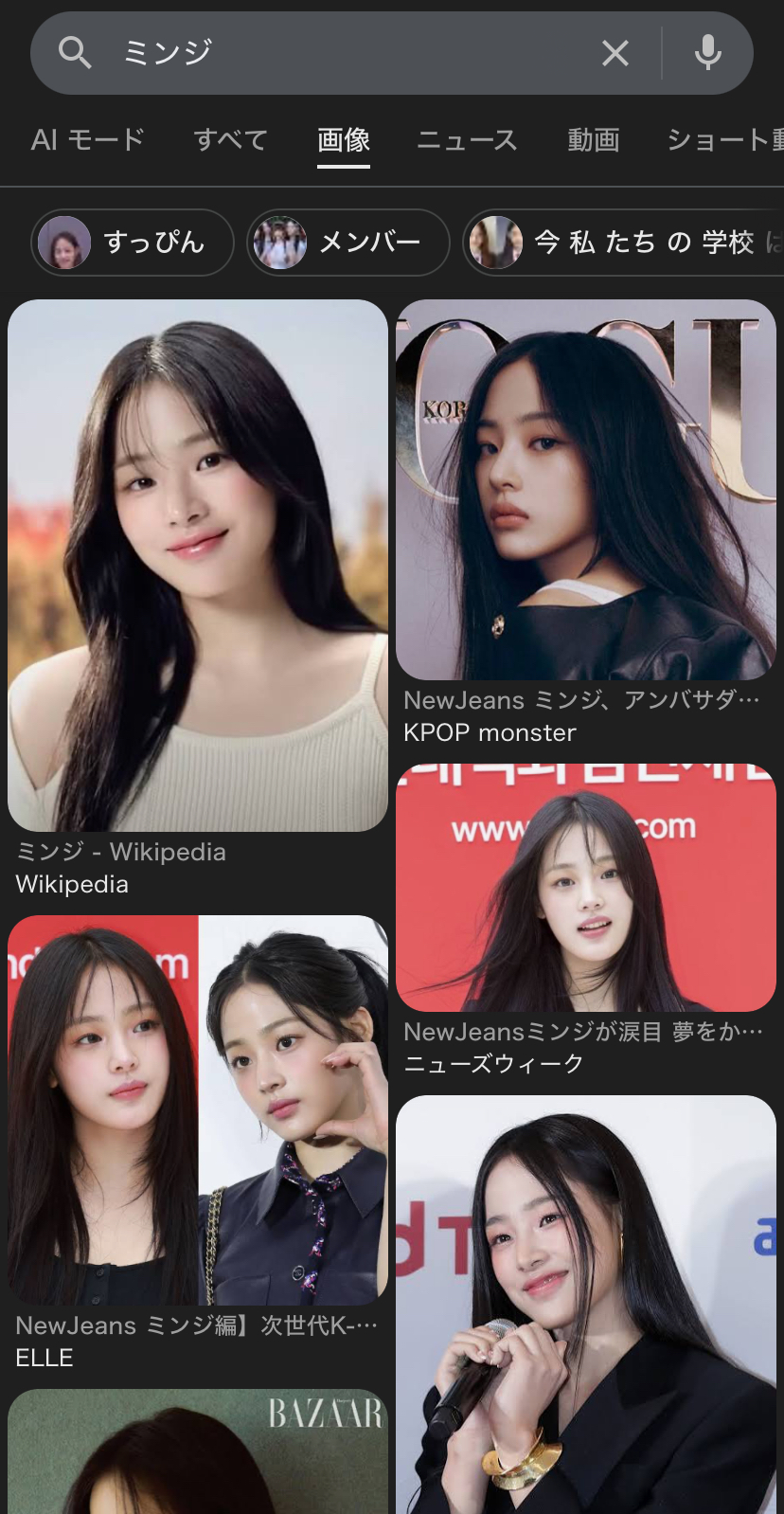Select the 画像 tab
784x1514 pixels.
(343, 140)
